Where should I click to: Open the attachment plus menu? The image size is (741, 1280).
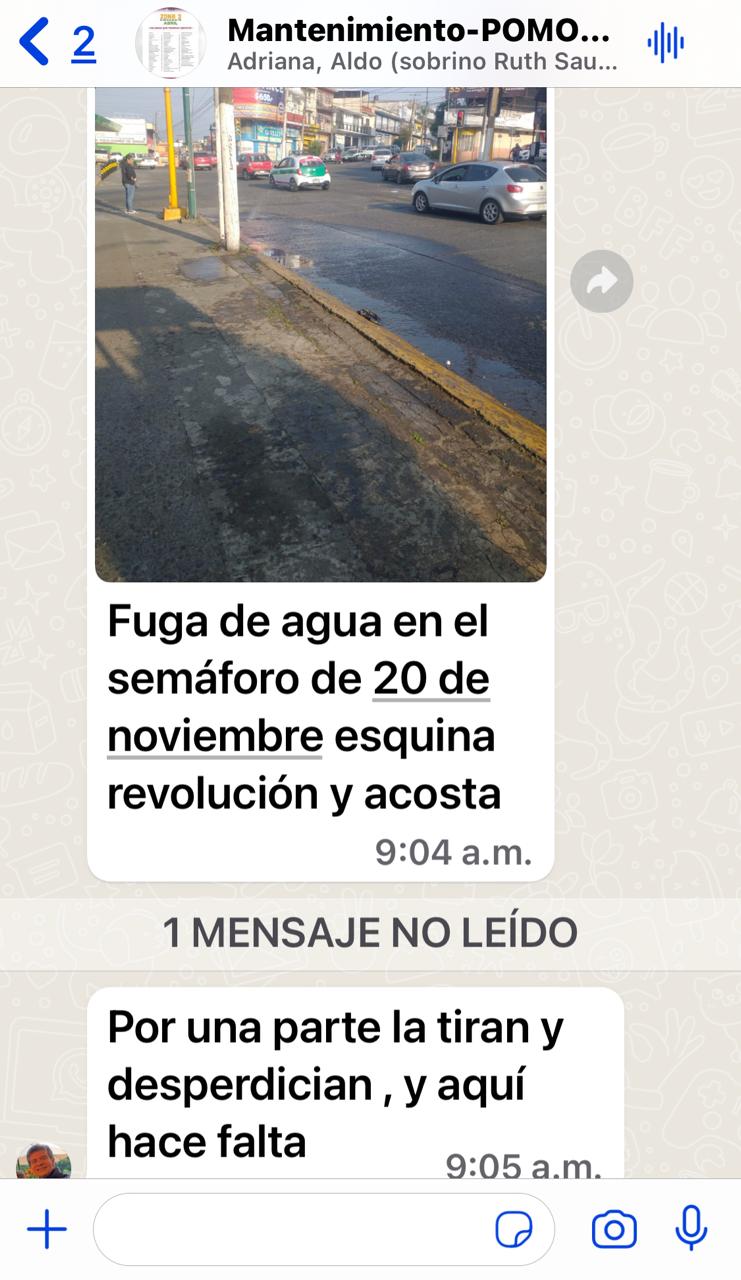46,1229
